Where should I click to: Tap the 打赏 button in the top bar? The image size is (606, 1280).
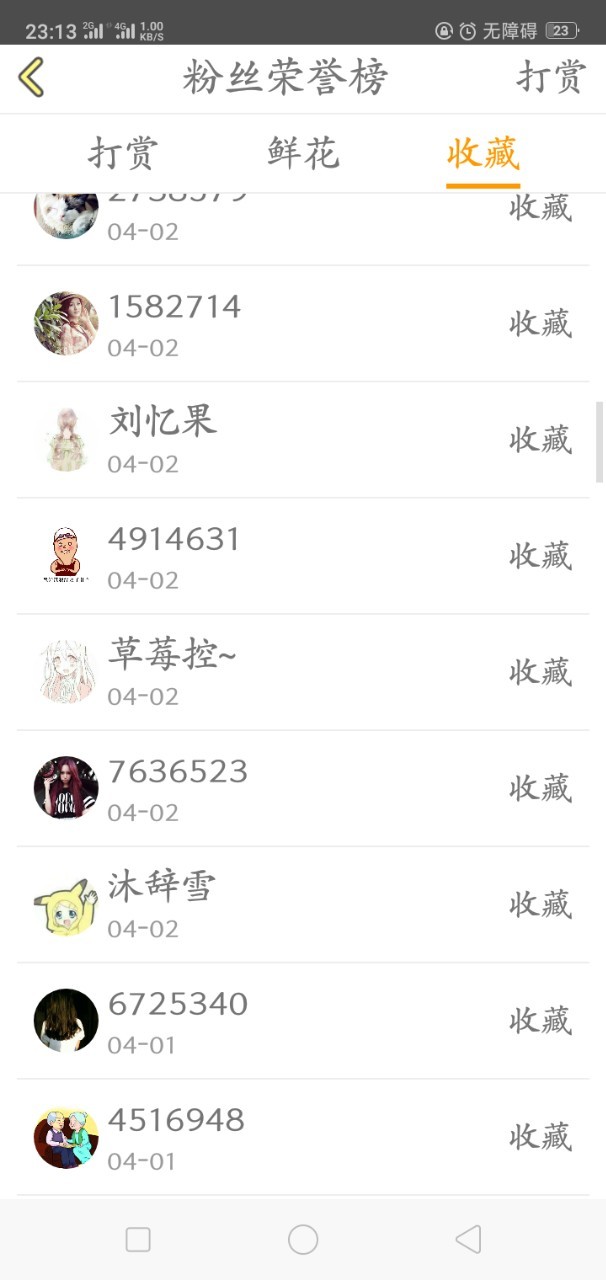550,77
